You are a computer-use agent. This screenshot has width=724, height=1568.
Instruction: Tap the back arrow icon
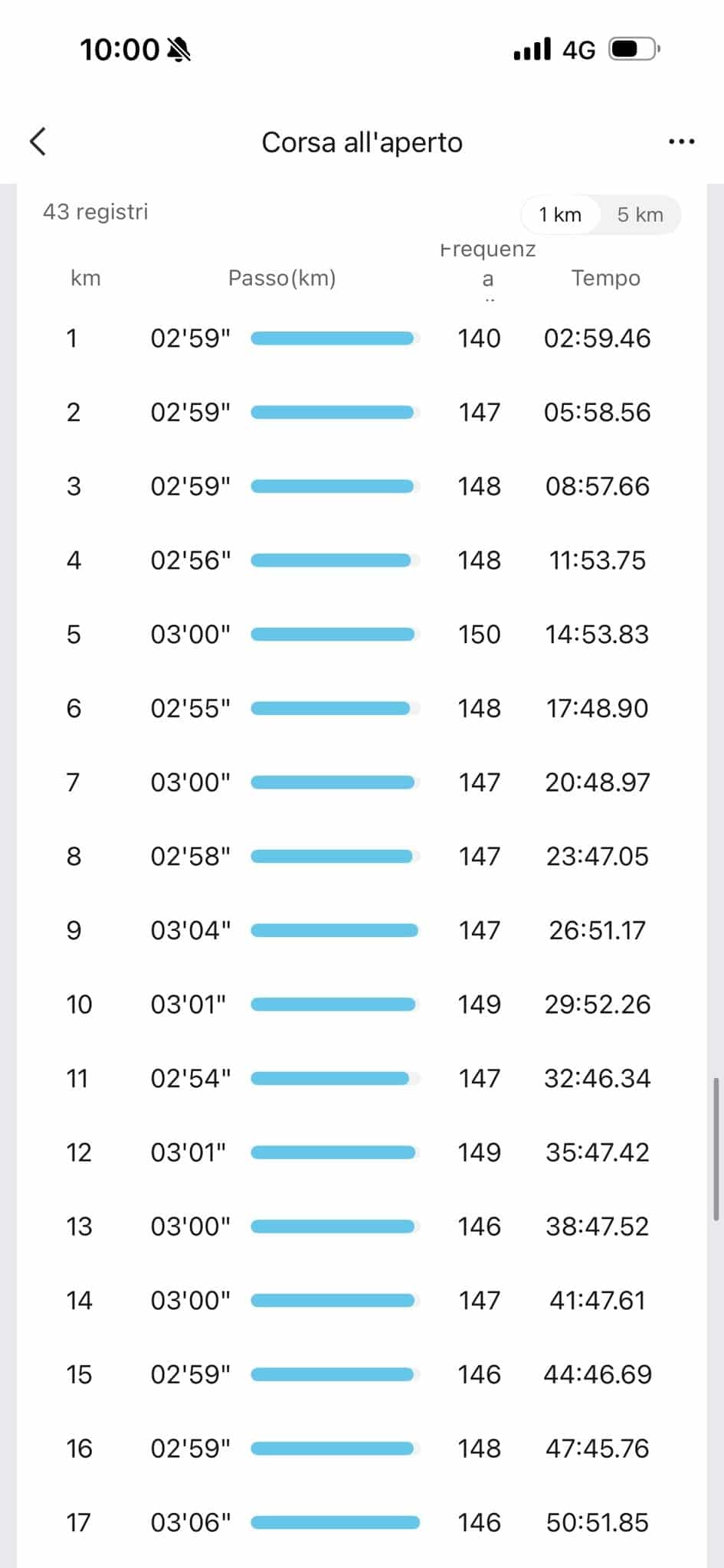(38, 142)
